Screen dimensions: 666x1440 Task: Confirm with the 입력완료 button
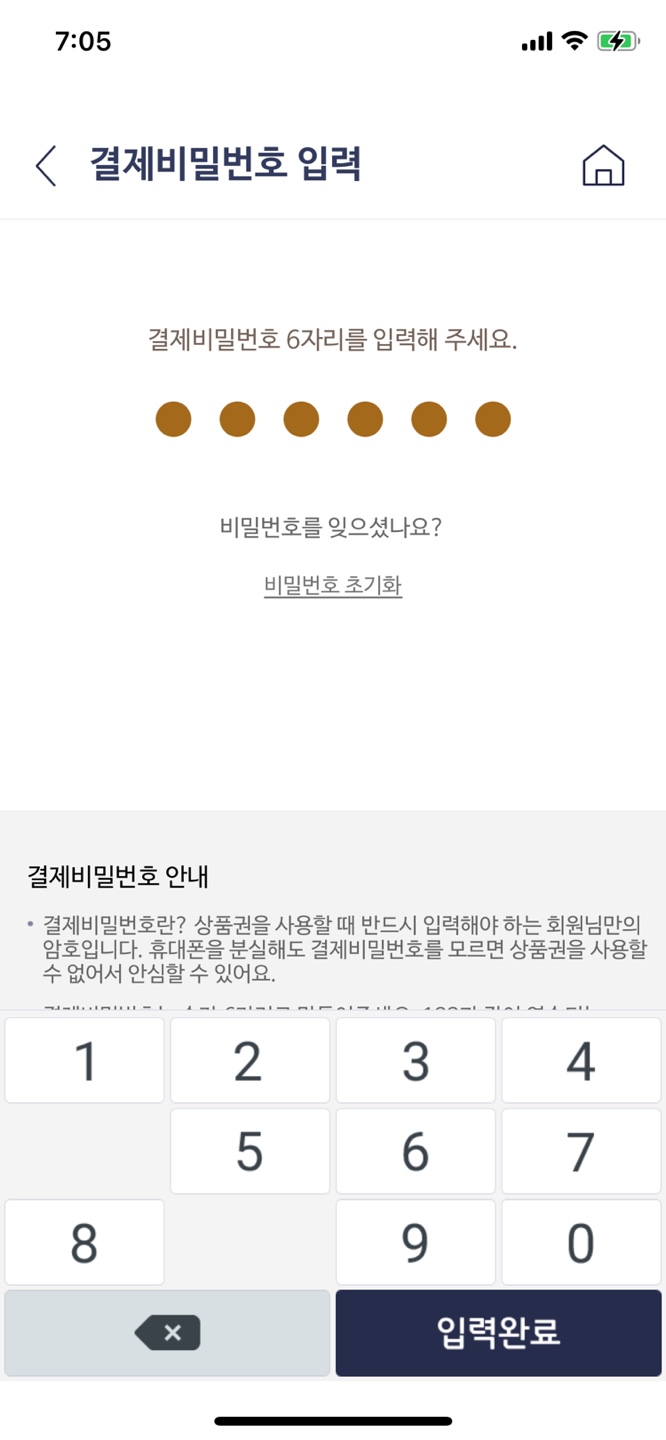498,1333
